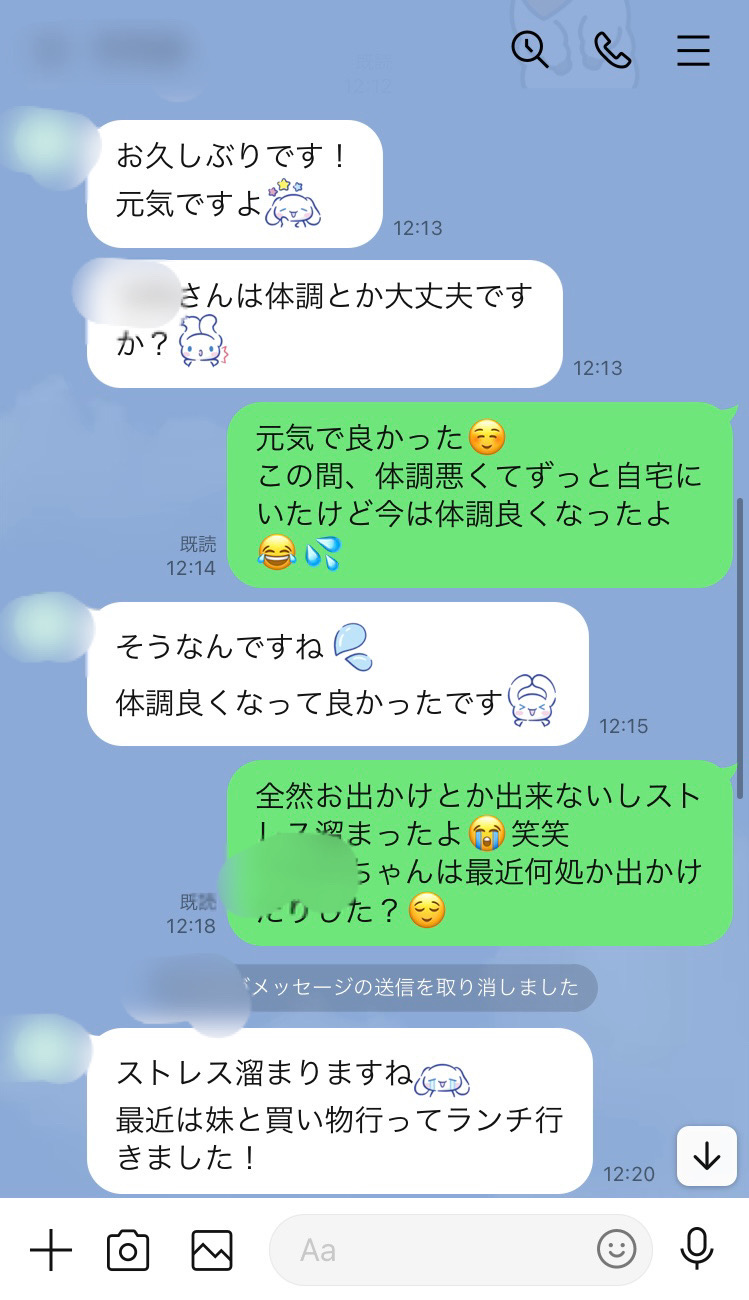Open the camera
Screen dimensions: 749x1300
pyautogui.click(x=128, y=1250)
